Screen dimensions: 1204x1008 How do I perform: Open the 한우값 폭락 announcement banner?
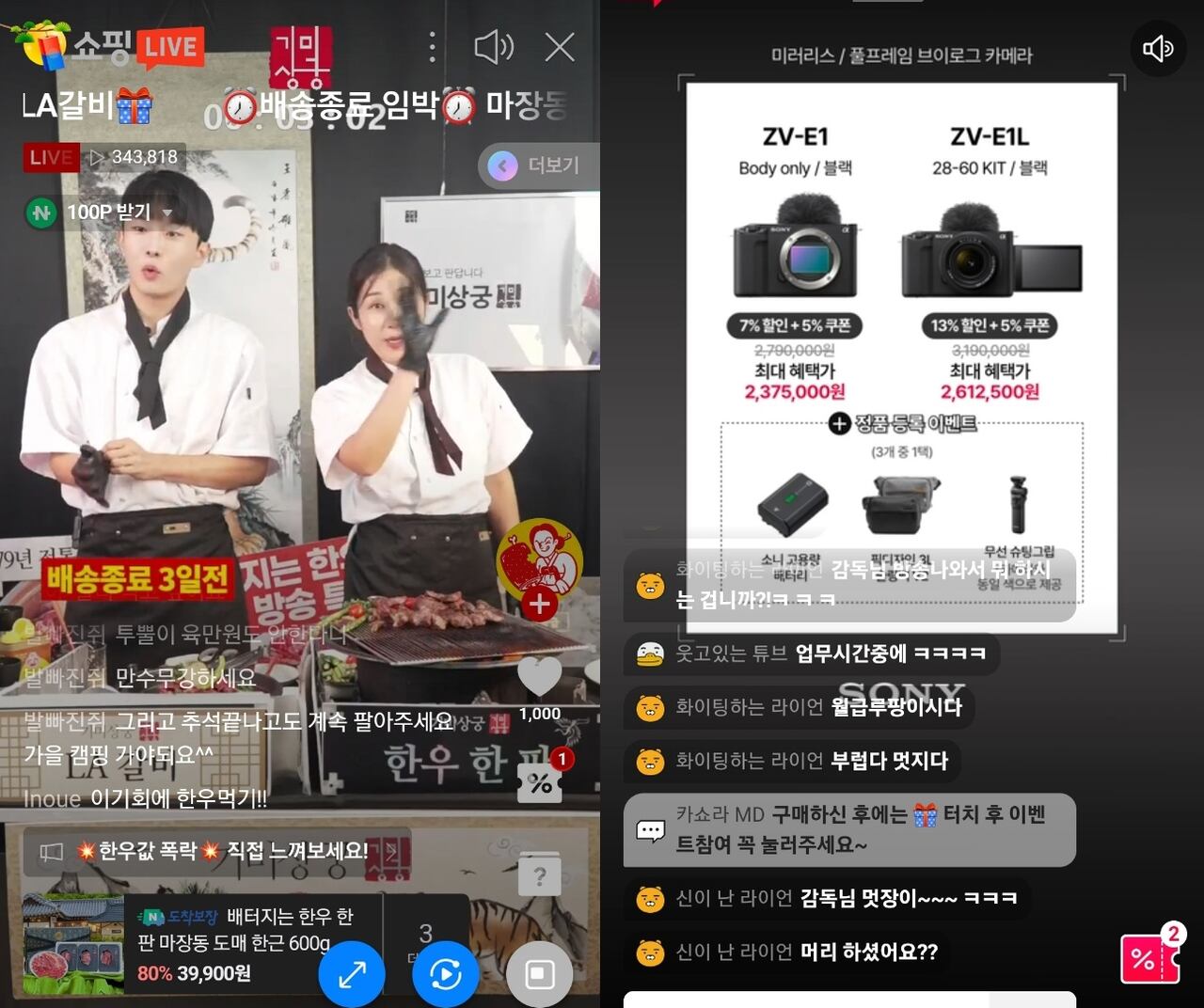(x=216, y=851)
